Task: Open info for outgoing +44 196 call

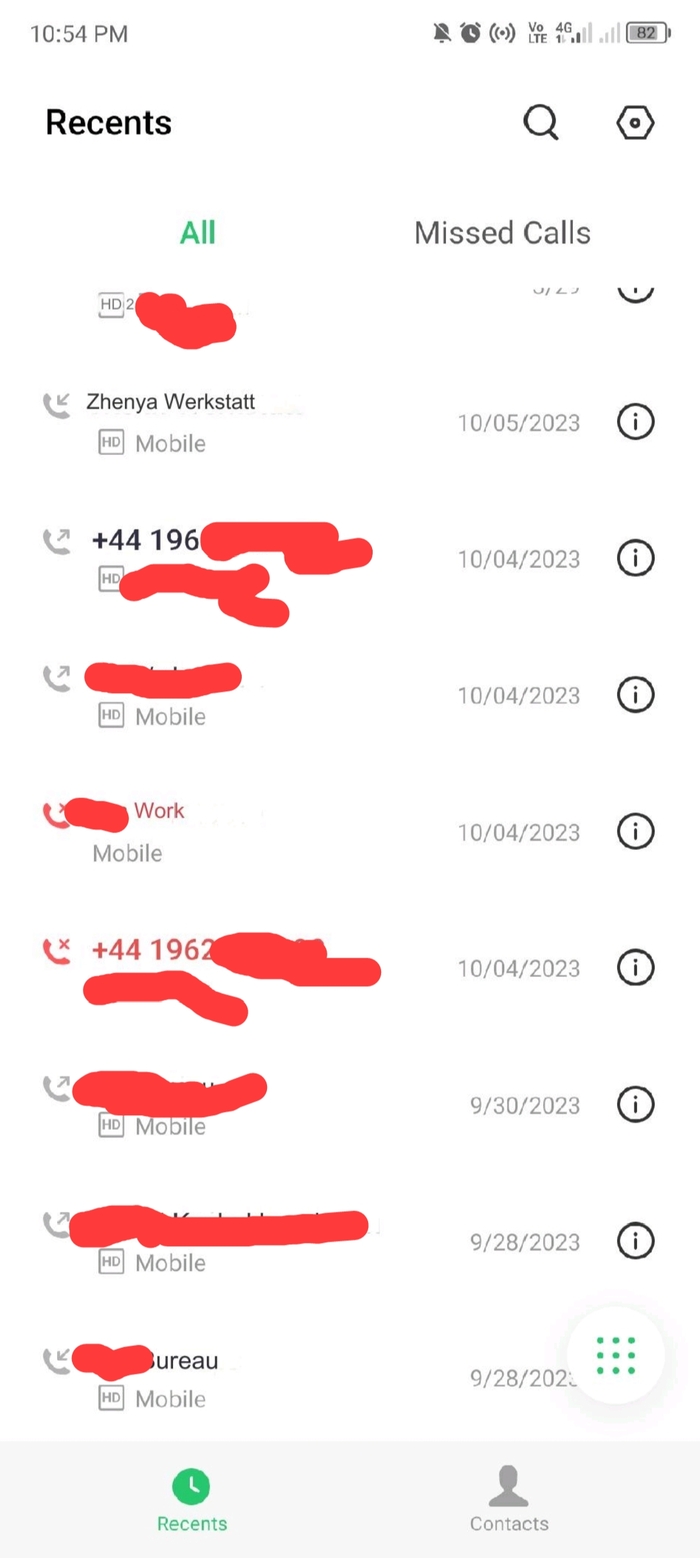Action: [635, 558]
